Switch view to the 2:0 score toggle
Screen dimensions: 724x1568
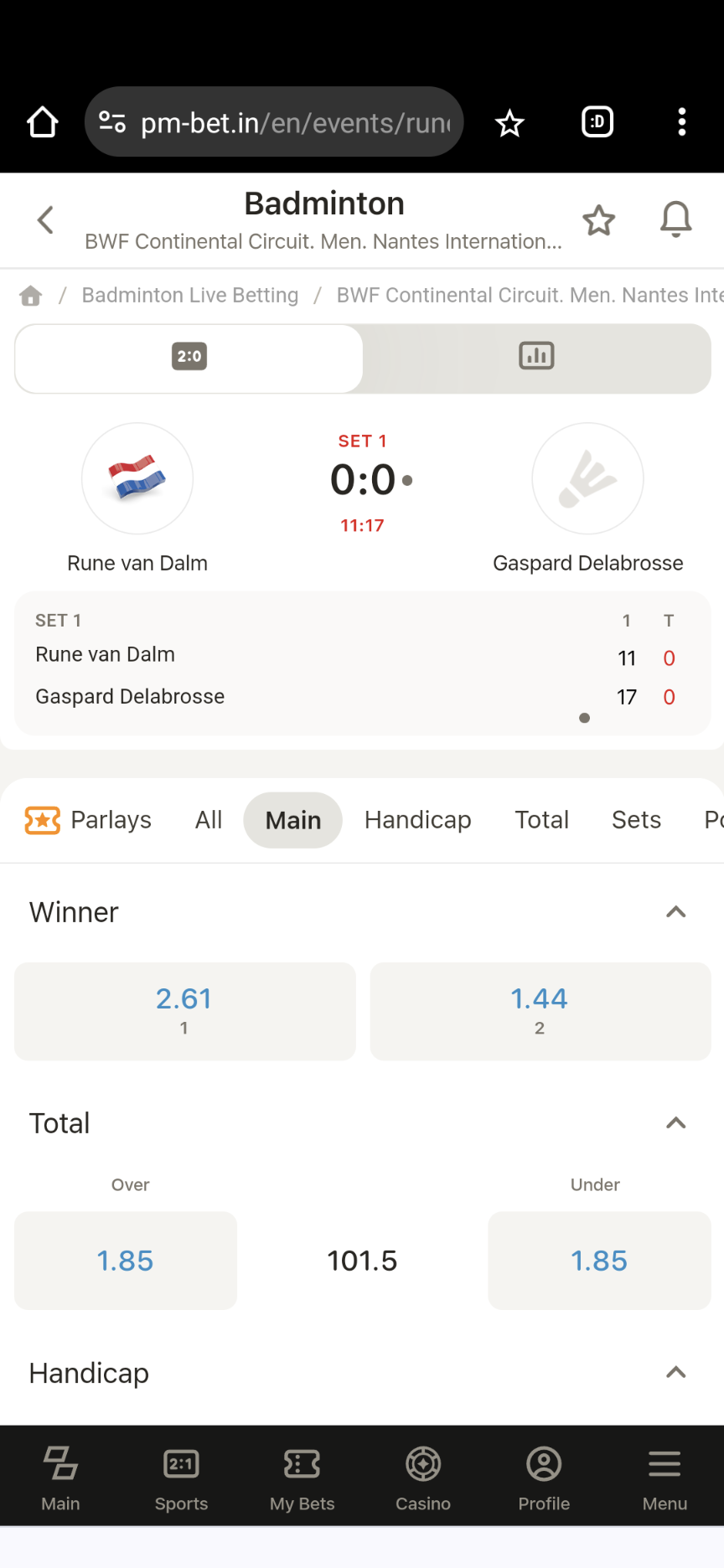coord(189,357)
